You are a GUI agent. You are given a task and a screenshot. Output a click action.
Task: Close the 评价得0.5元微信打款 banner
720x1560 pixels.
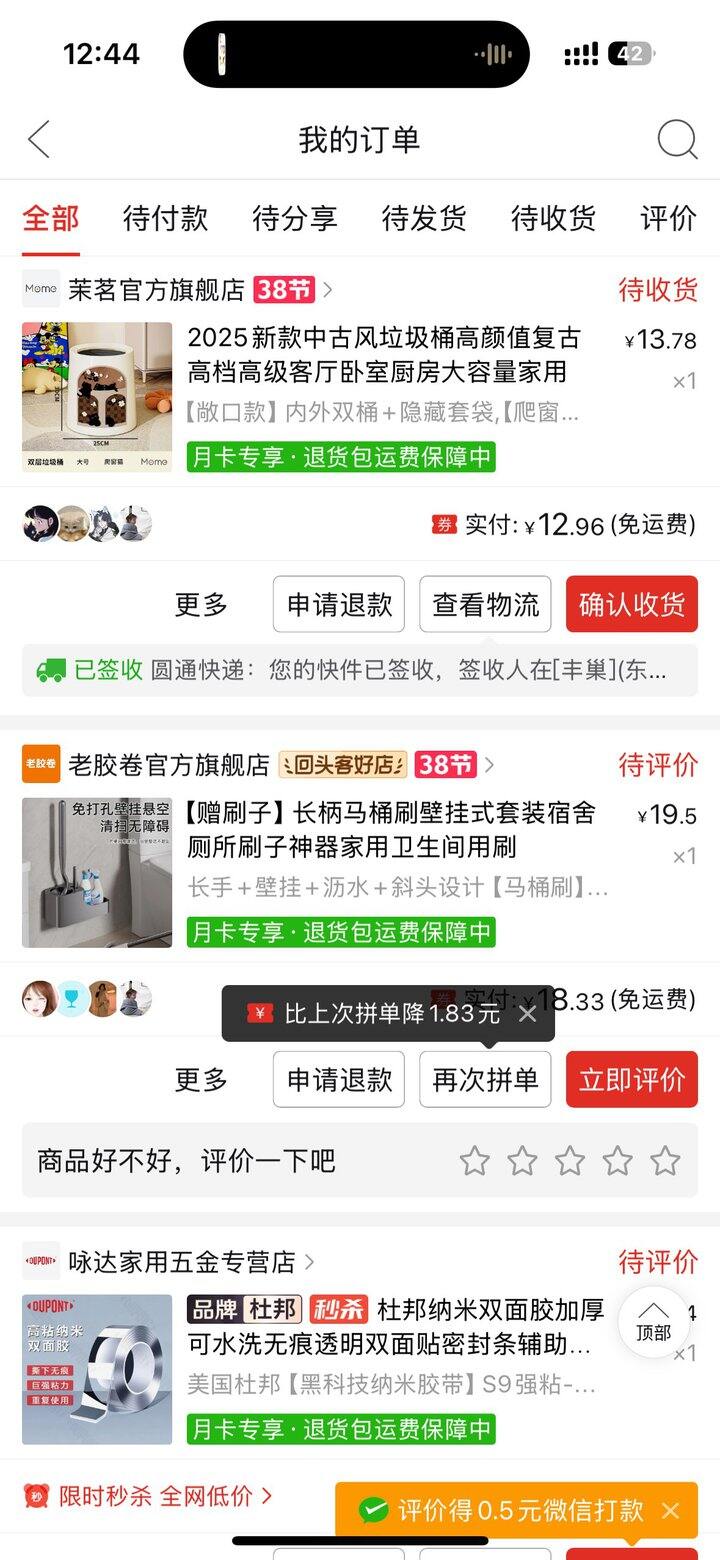671,1510
